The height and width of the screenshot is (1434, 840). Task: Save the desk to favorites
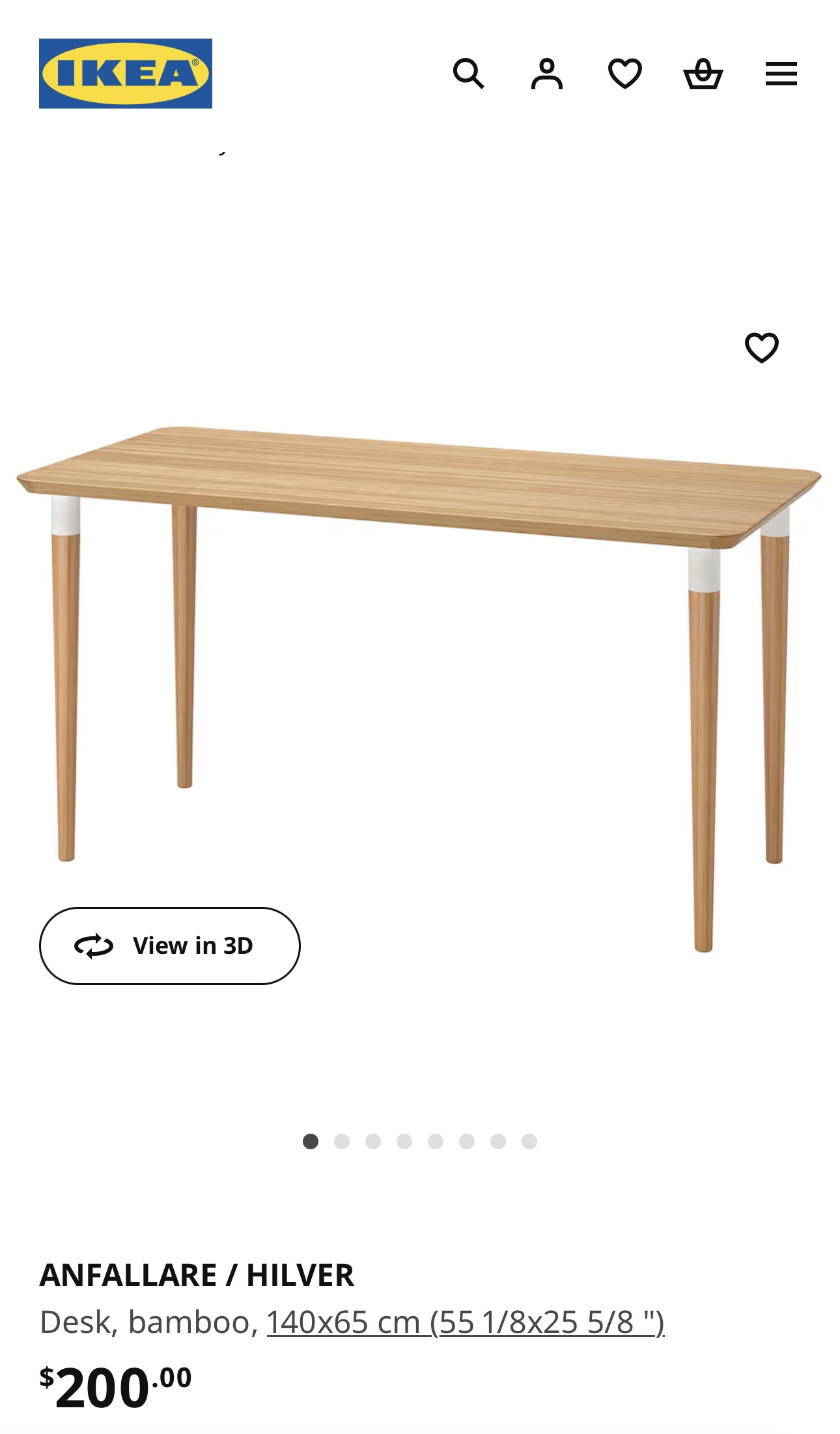coord(761,347)
